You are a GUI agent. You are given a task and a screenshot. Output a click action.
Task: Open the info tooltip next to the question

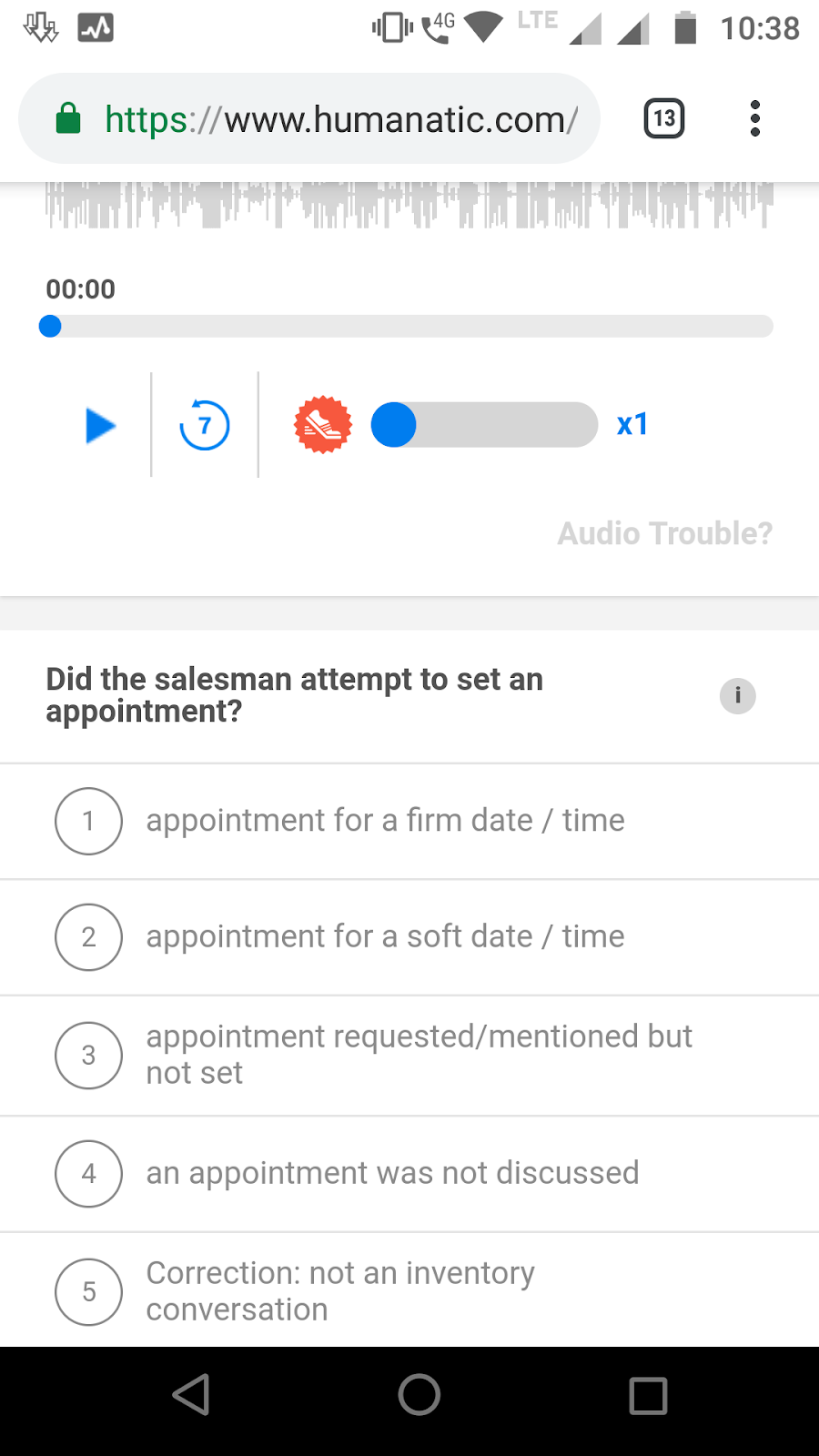(737, 696)
